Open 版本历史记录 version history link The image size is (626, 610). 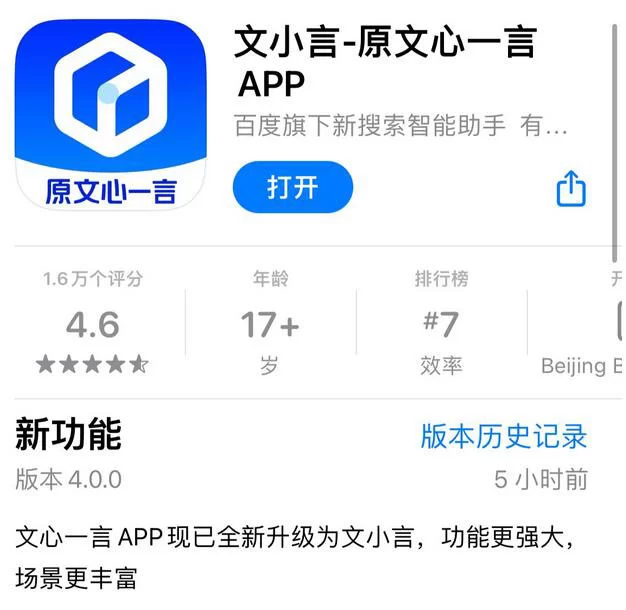point(503,436)
